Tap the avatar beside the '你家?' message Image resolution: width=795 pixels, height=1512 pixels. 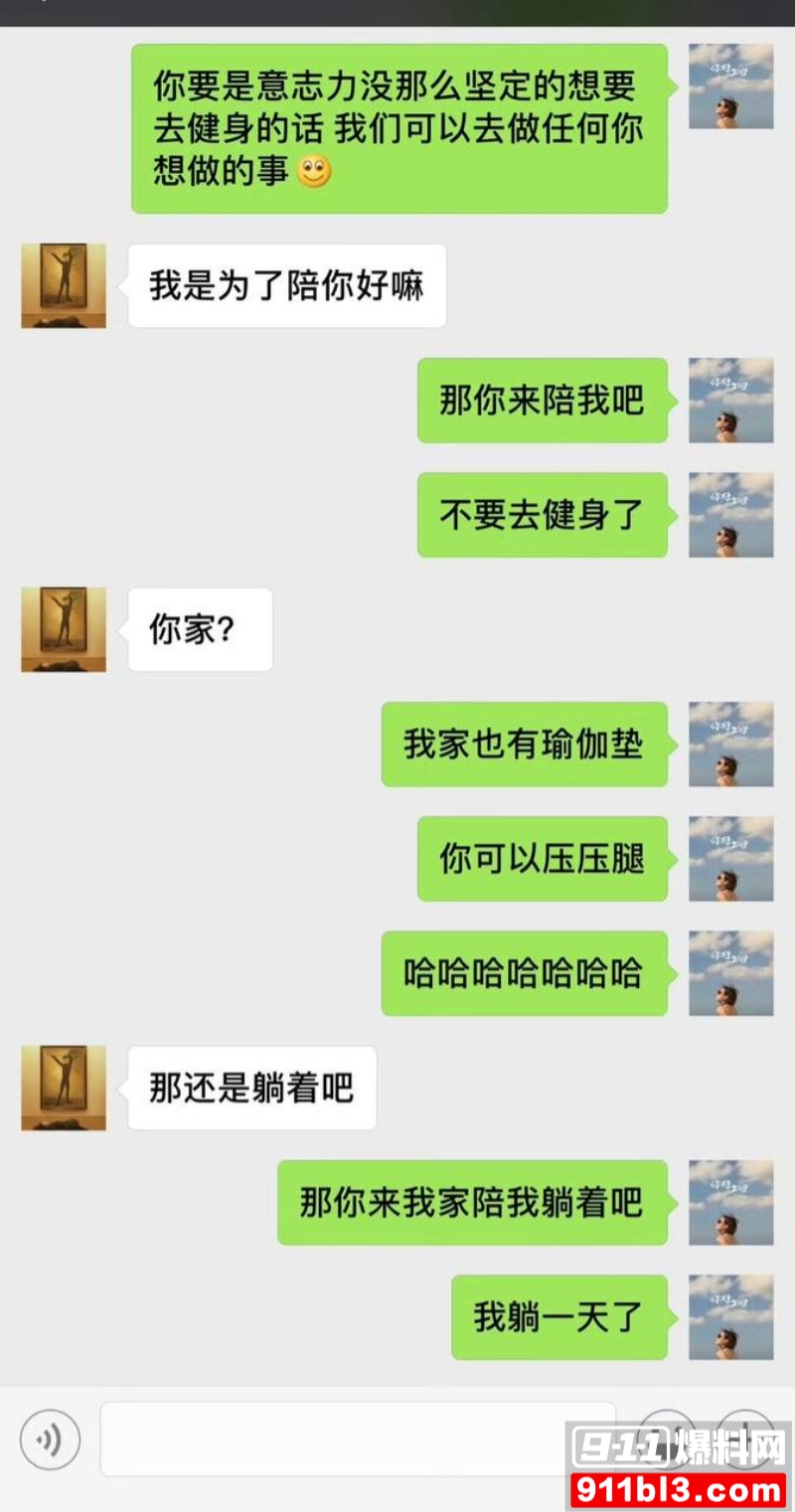(x=63, y=630)
